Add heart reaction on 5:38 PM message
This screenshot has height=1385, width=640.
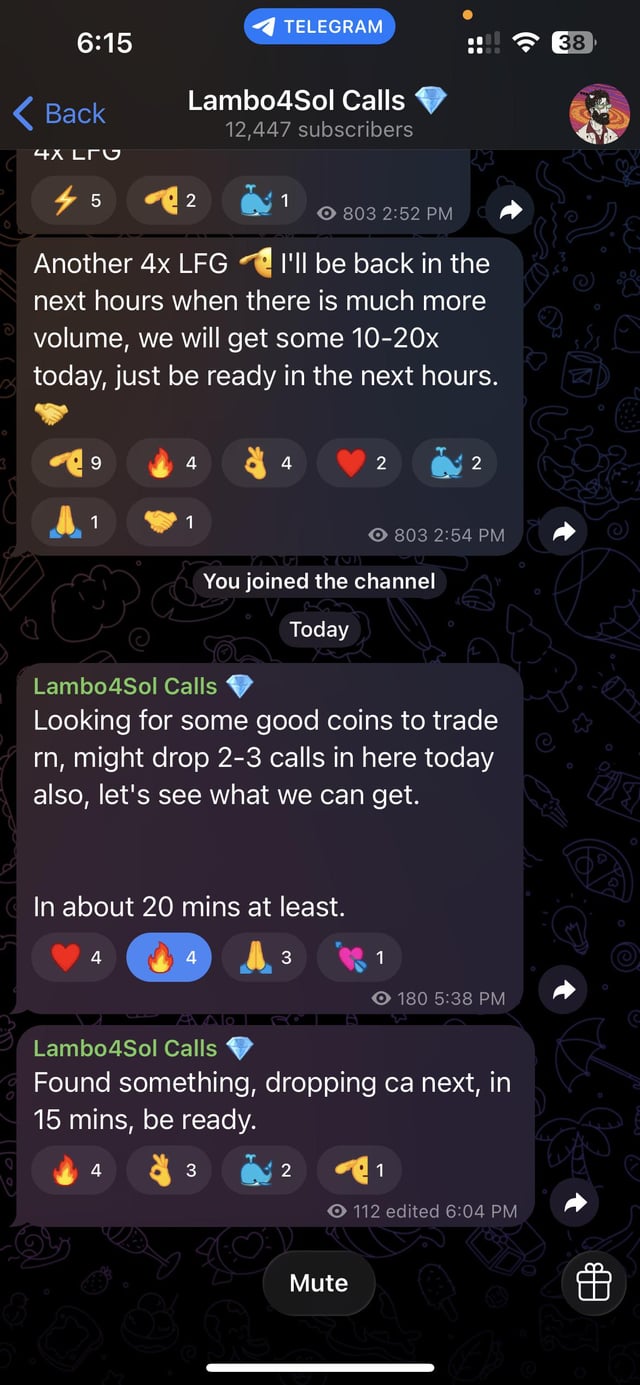[74, 958]
